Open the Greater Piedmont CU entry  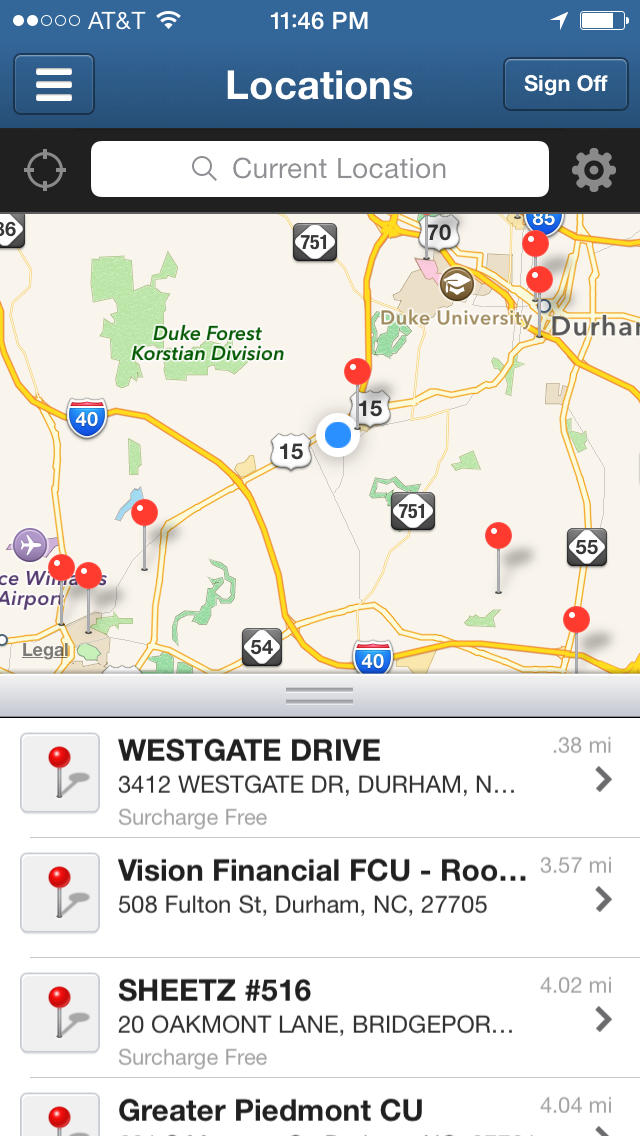(320, 1108)
